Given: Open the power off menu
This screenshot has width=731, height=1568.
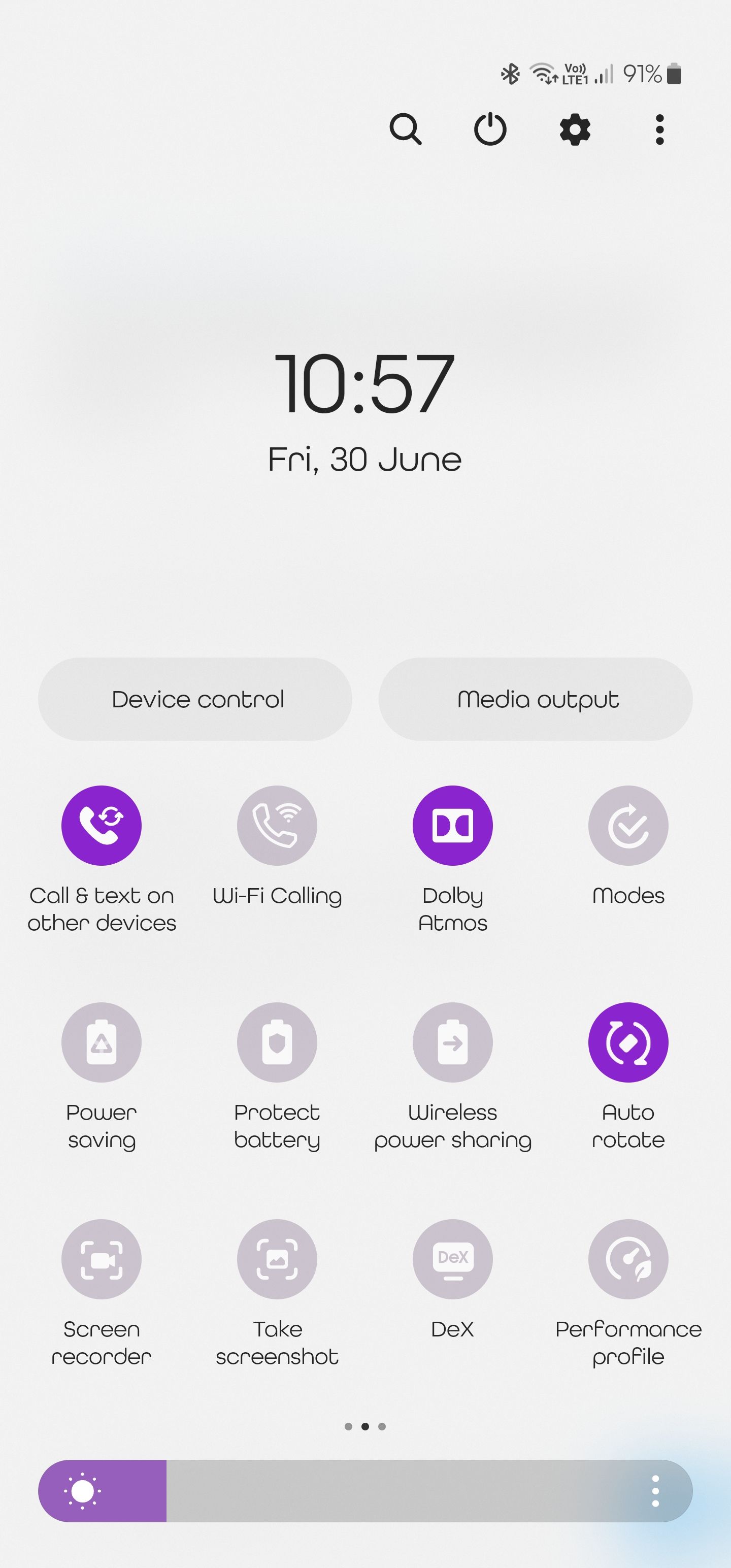Looking at the screenshot, I should click(490, 129).
